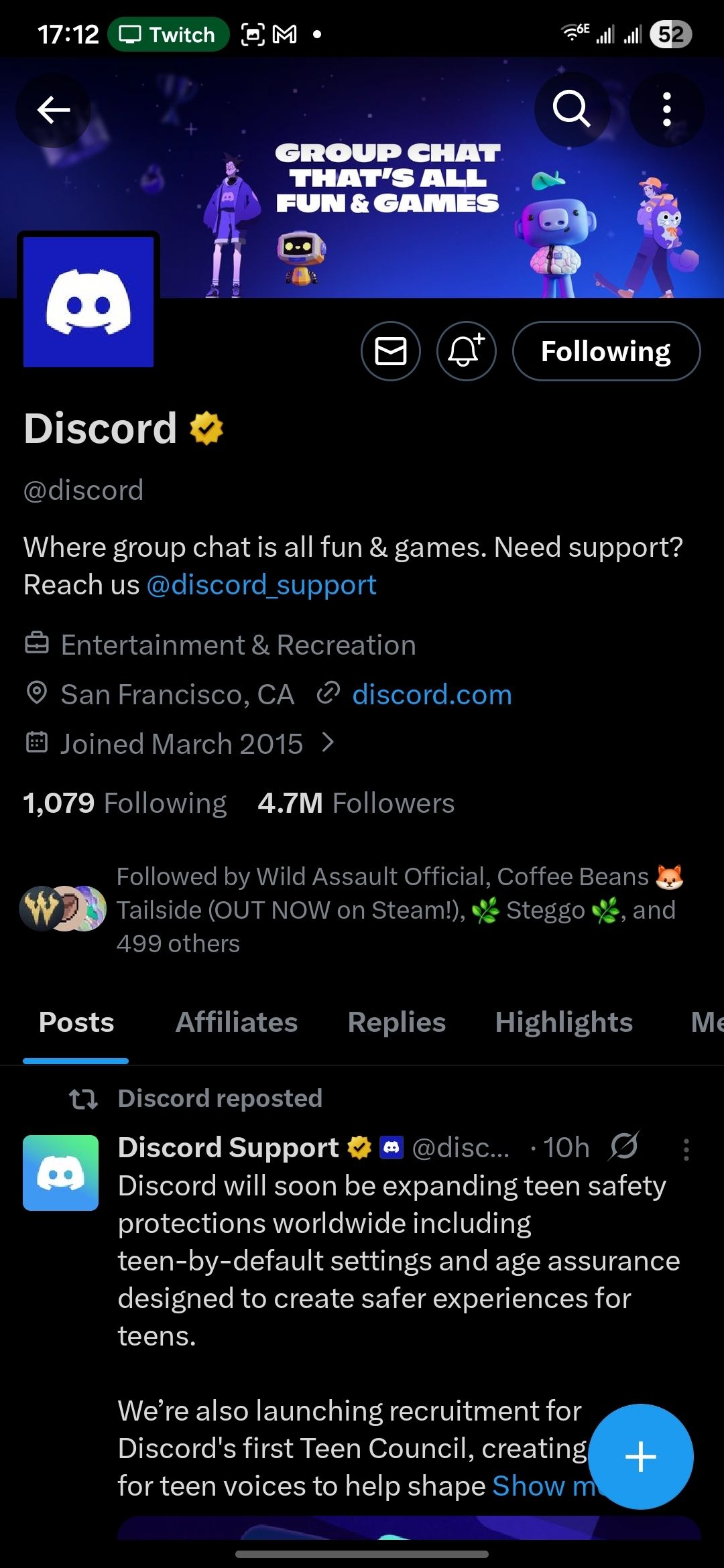Image resolution: width=724 pixels, height=1568 pixels.
Task: Search within Discord's profile
Action: [x=571, y=110]
